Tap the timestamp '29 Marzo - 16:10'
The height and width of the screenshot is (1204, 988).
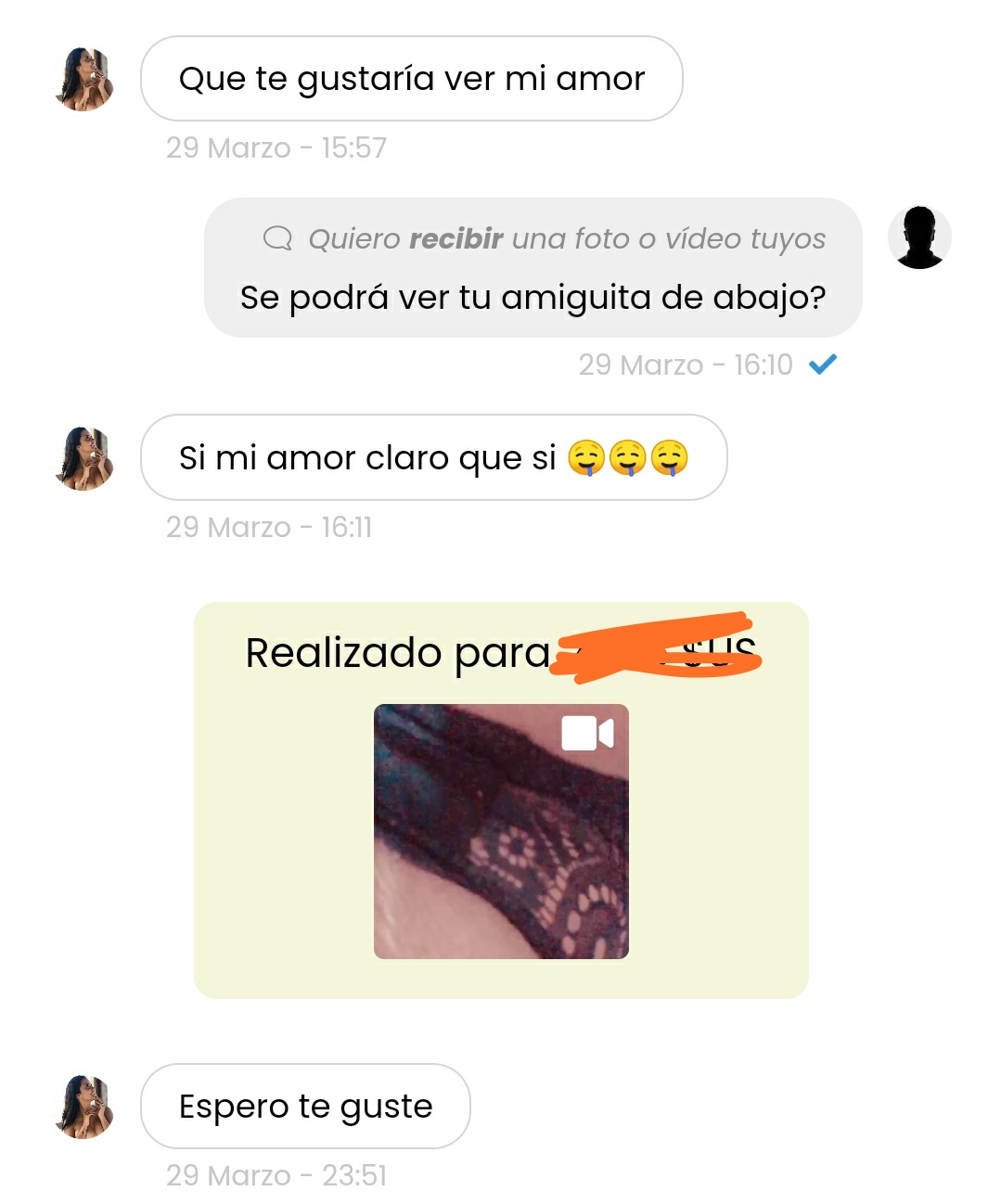pyautogui.click(x=686, y=365)
